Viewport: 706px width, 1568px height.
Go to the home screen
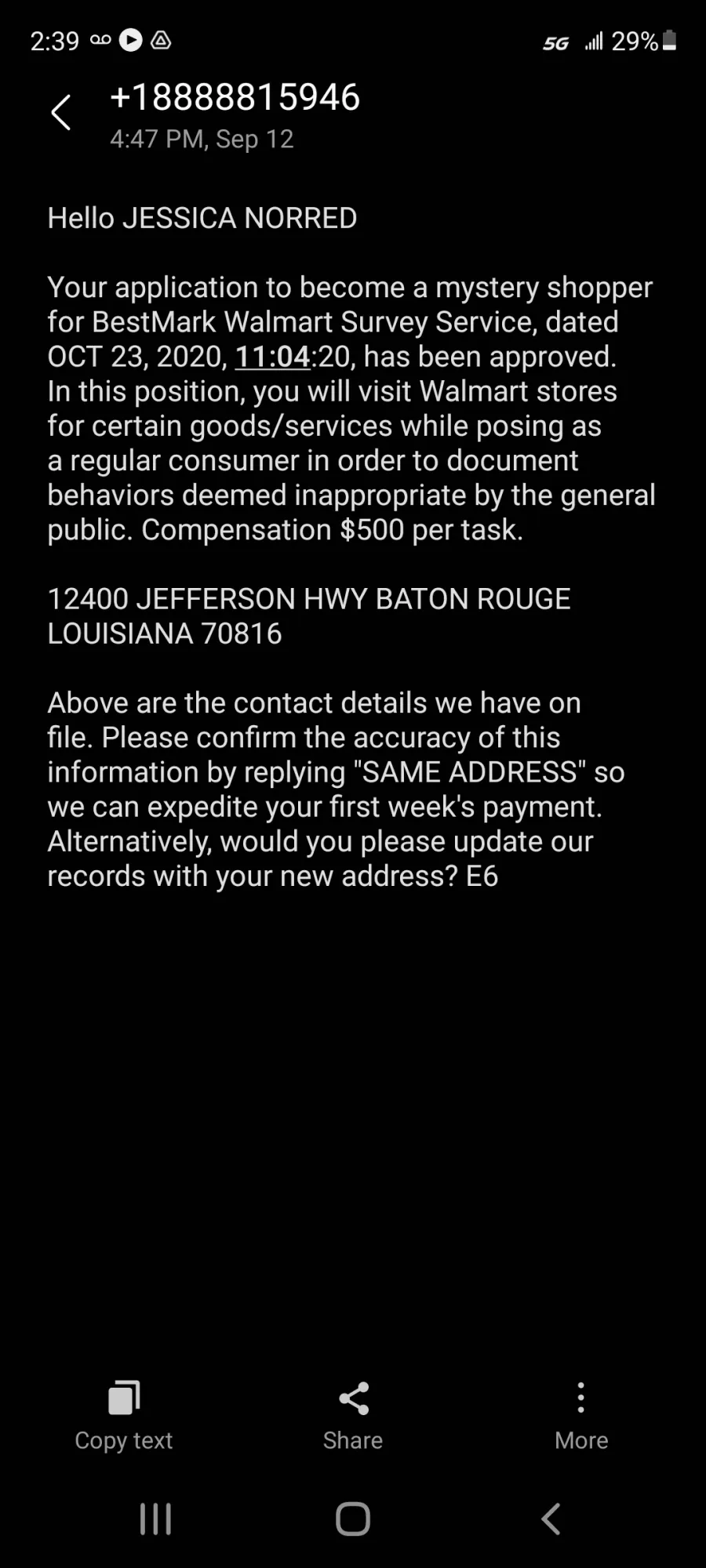tap(353, 1519)
